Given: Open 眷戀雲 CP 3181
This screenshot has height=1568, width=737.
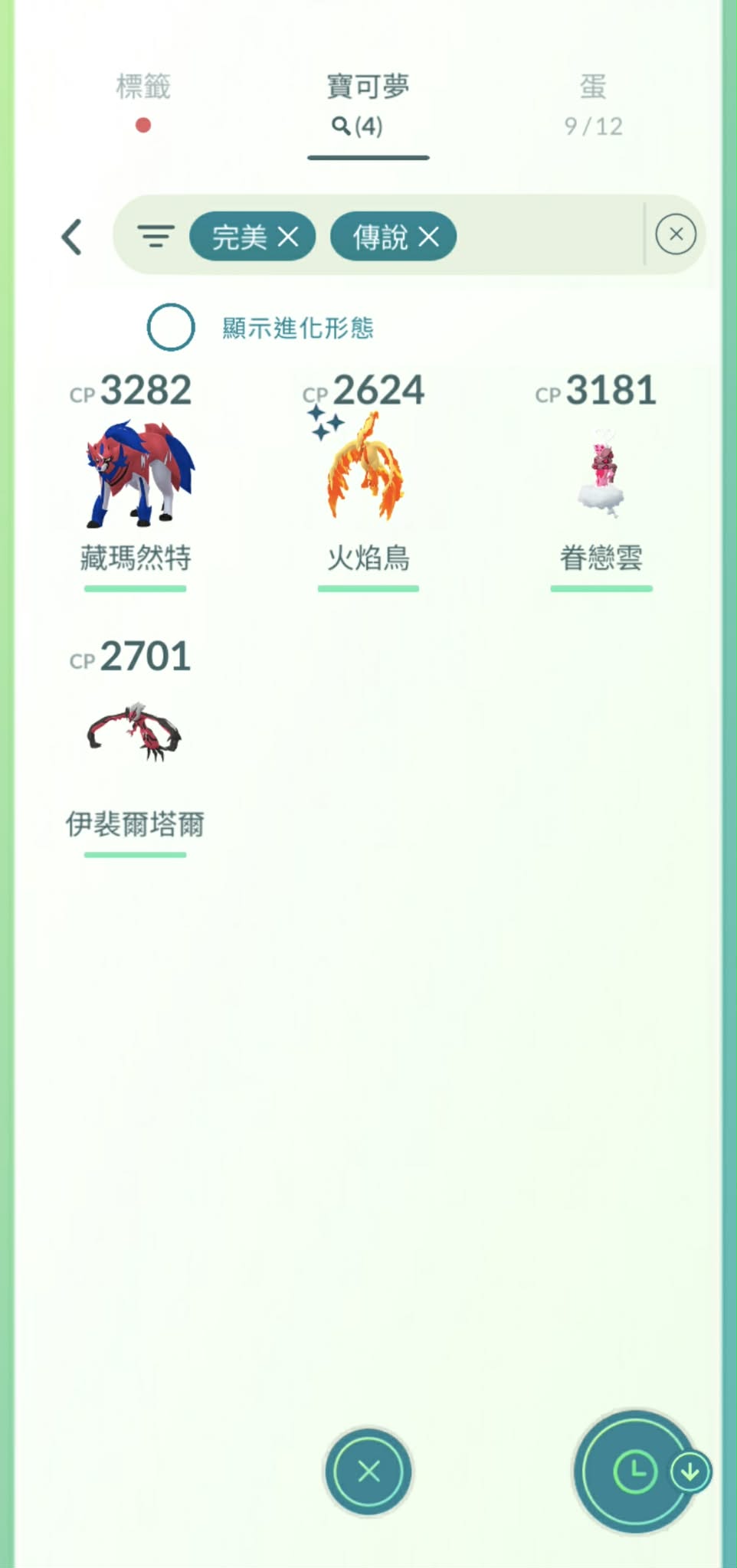Looking at the screenshot, I should [x=601, y=475].
